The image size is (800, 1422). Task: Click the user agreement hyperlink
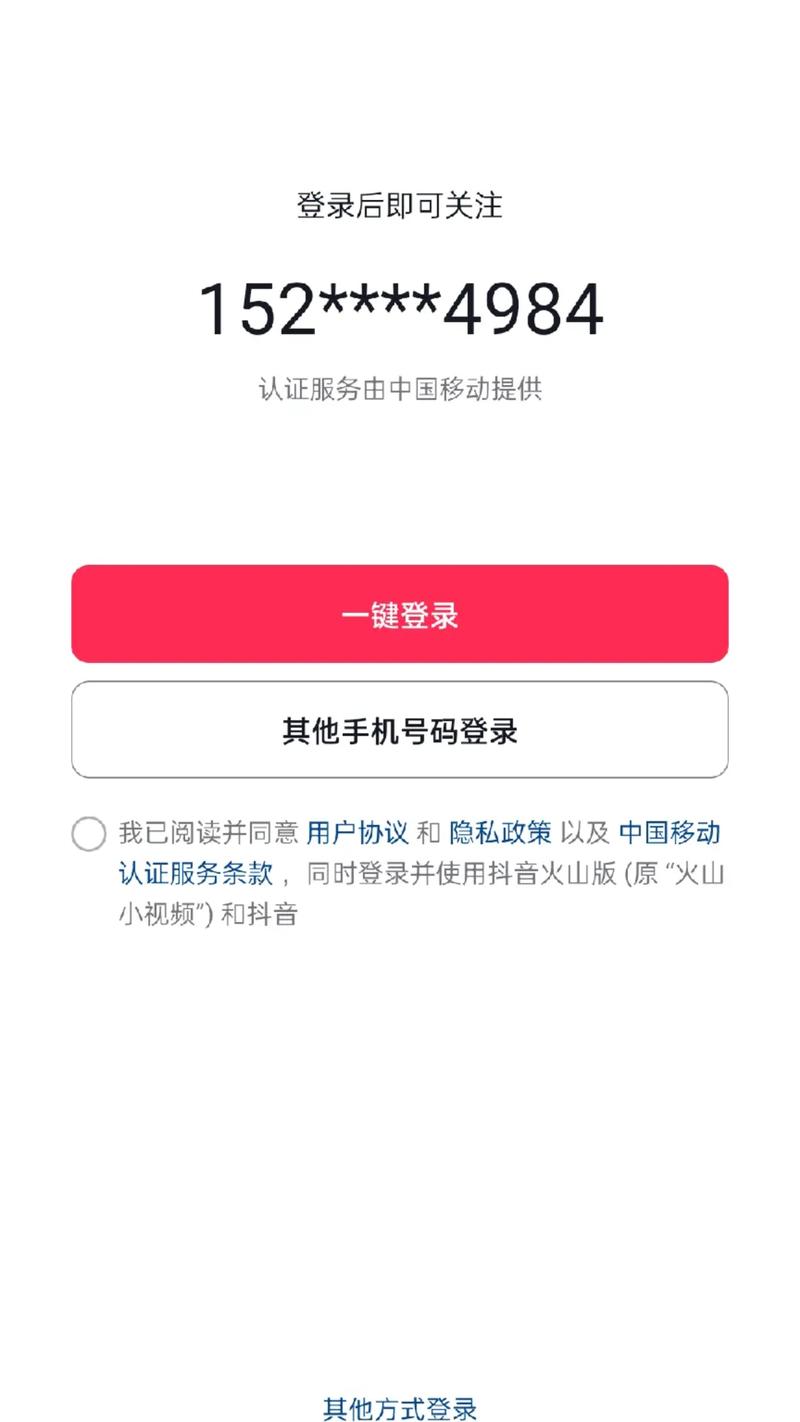358,832
